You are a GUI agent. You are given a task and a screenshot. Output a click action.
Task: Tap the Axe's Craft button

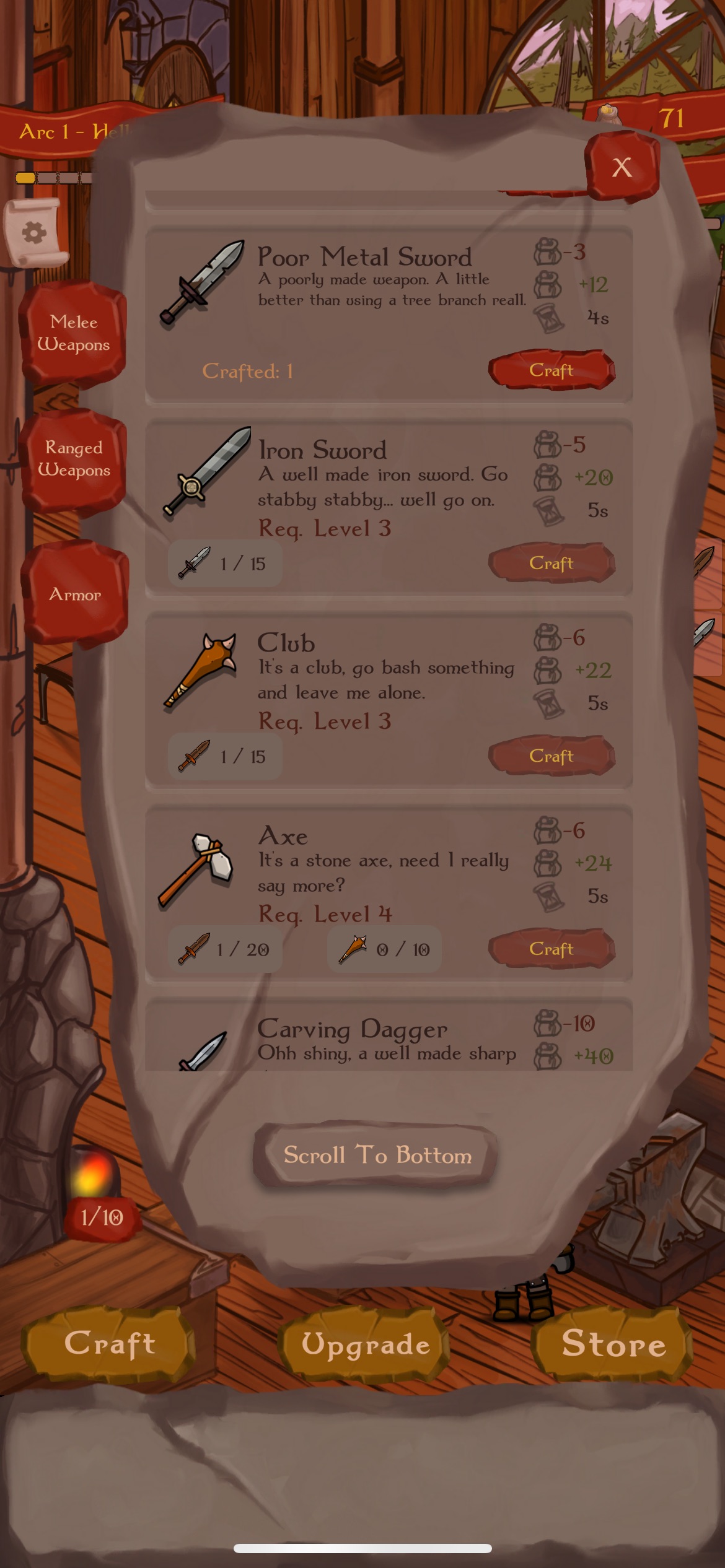pos(551,949)
